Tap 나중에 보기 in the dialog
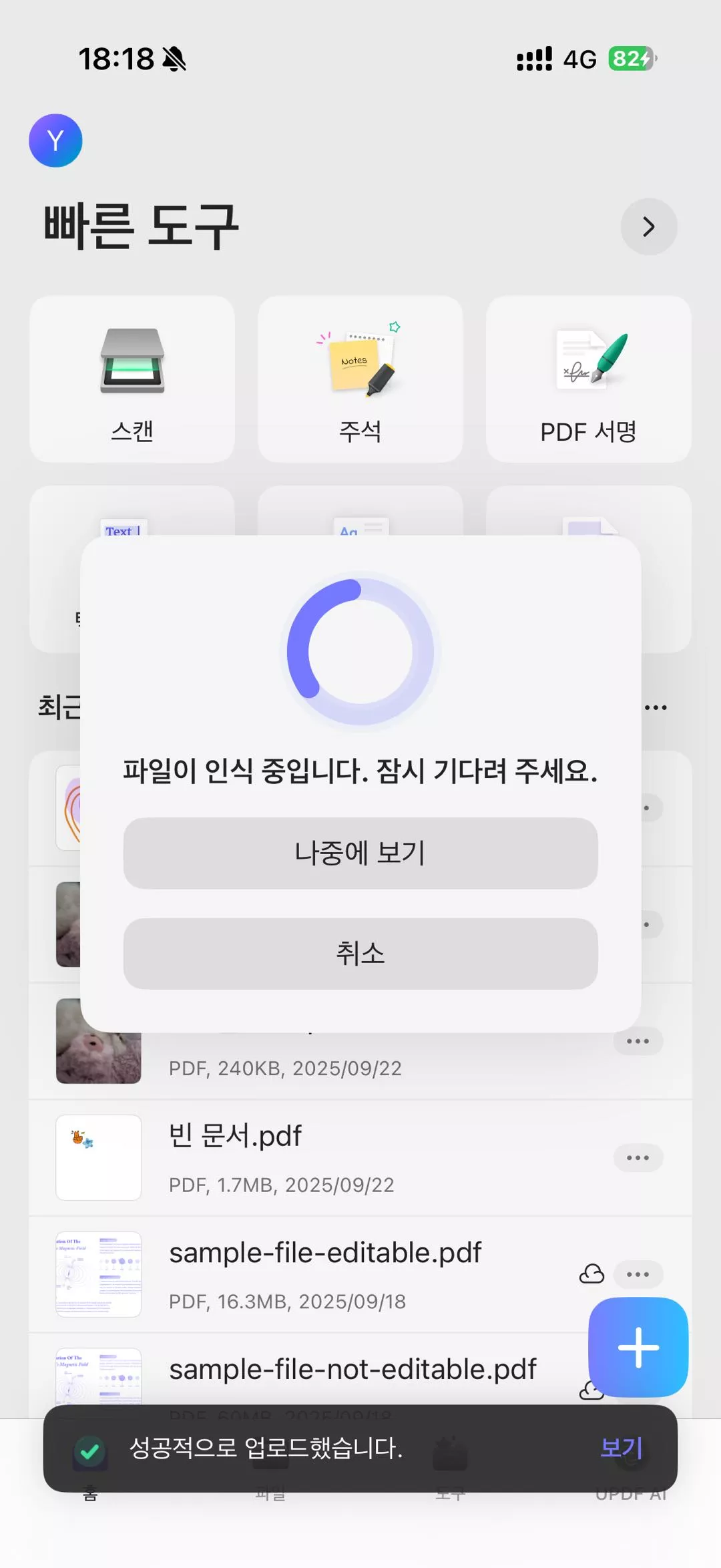Image resolution: width=721 pixels, height=1568 pixels. (x=360, y=853)
